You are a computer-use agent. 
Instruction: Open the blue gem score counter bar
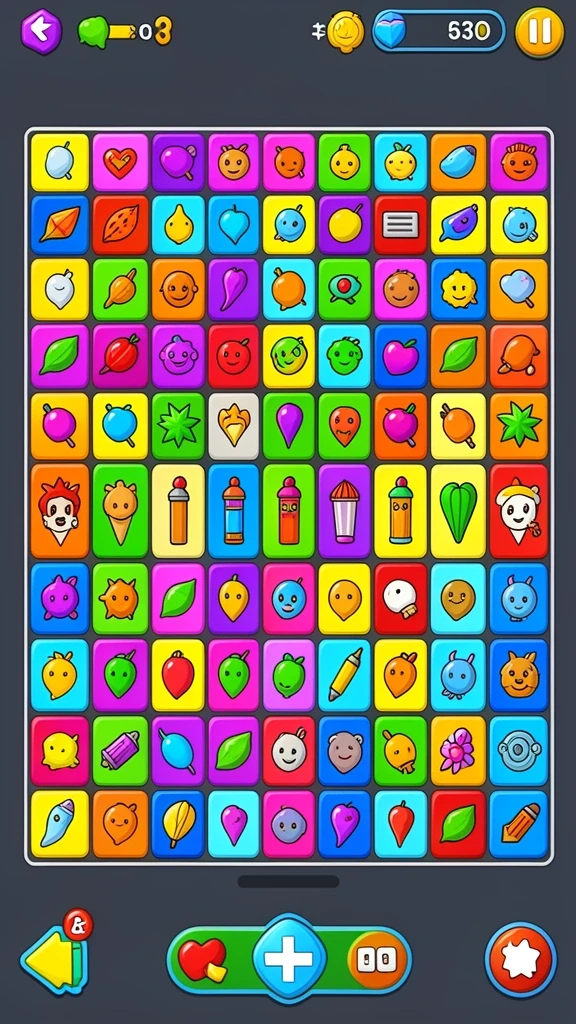(x=439, y=31)
